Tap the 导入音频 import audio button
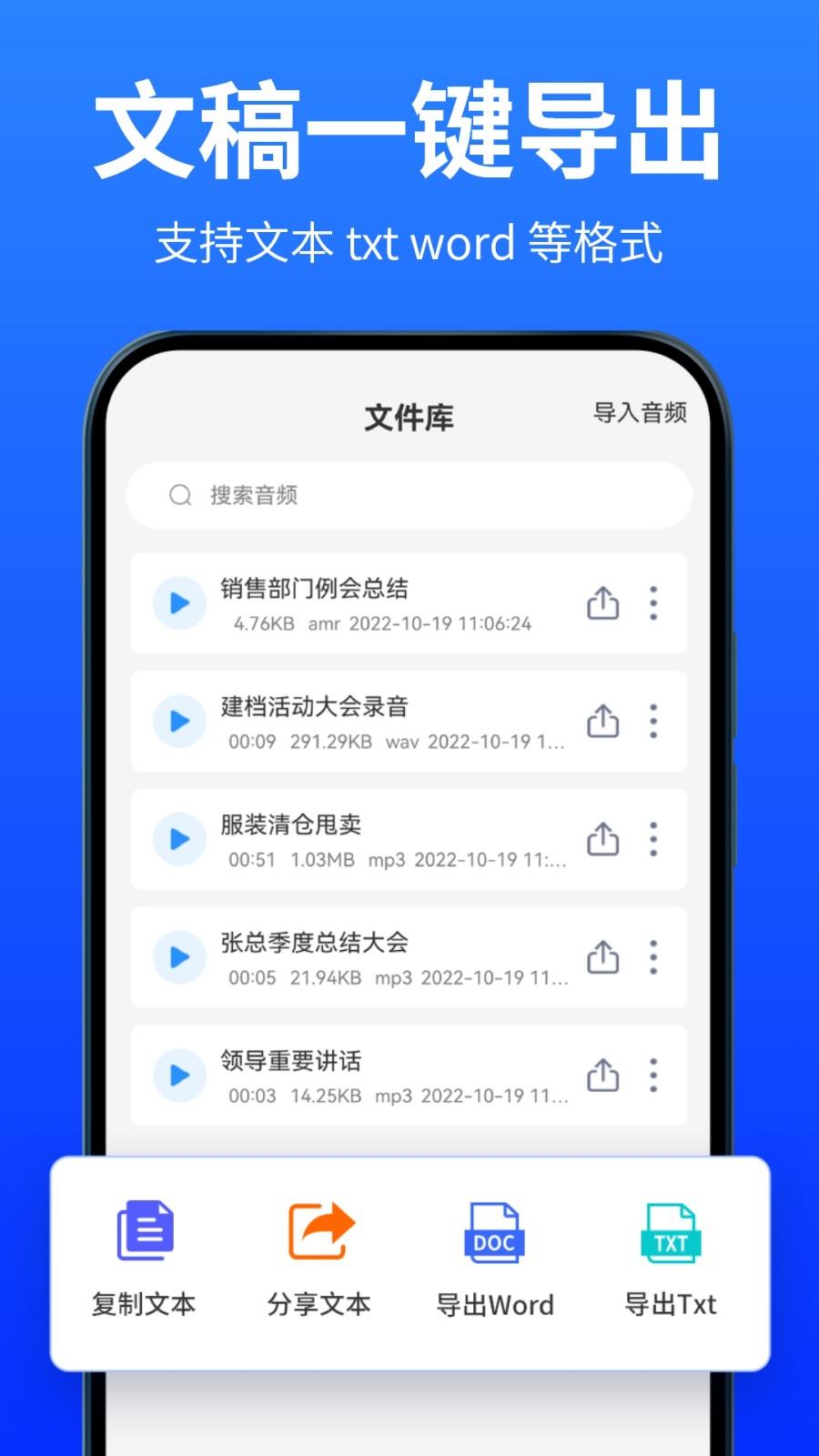This screenshot has width=819, height=1456. (x=642, y=414)
